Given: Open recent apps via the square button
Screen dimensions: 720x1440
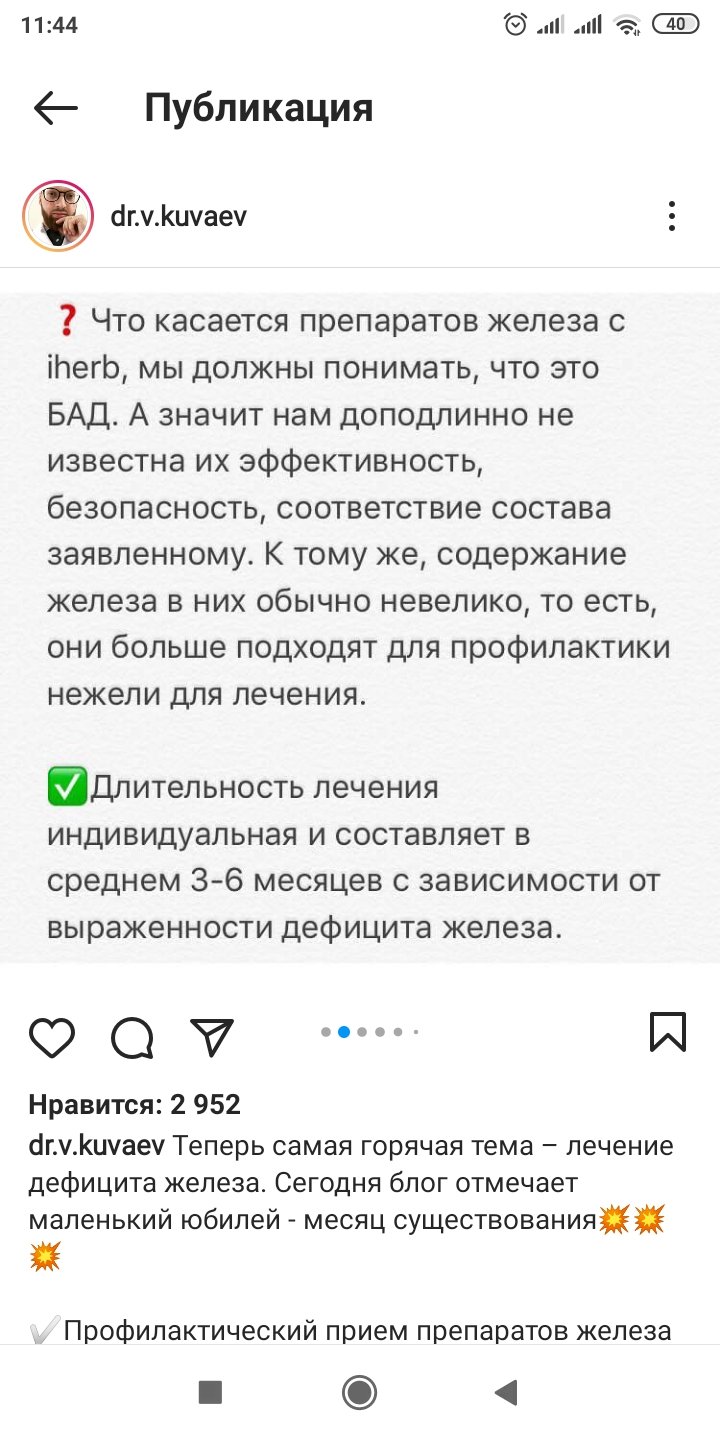Looking at the screenshot, I should [x=210, y=1391].
